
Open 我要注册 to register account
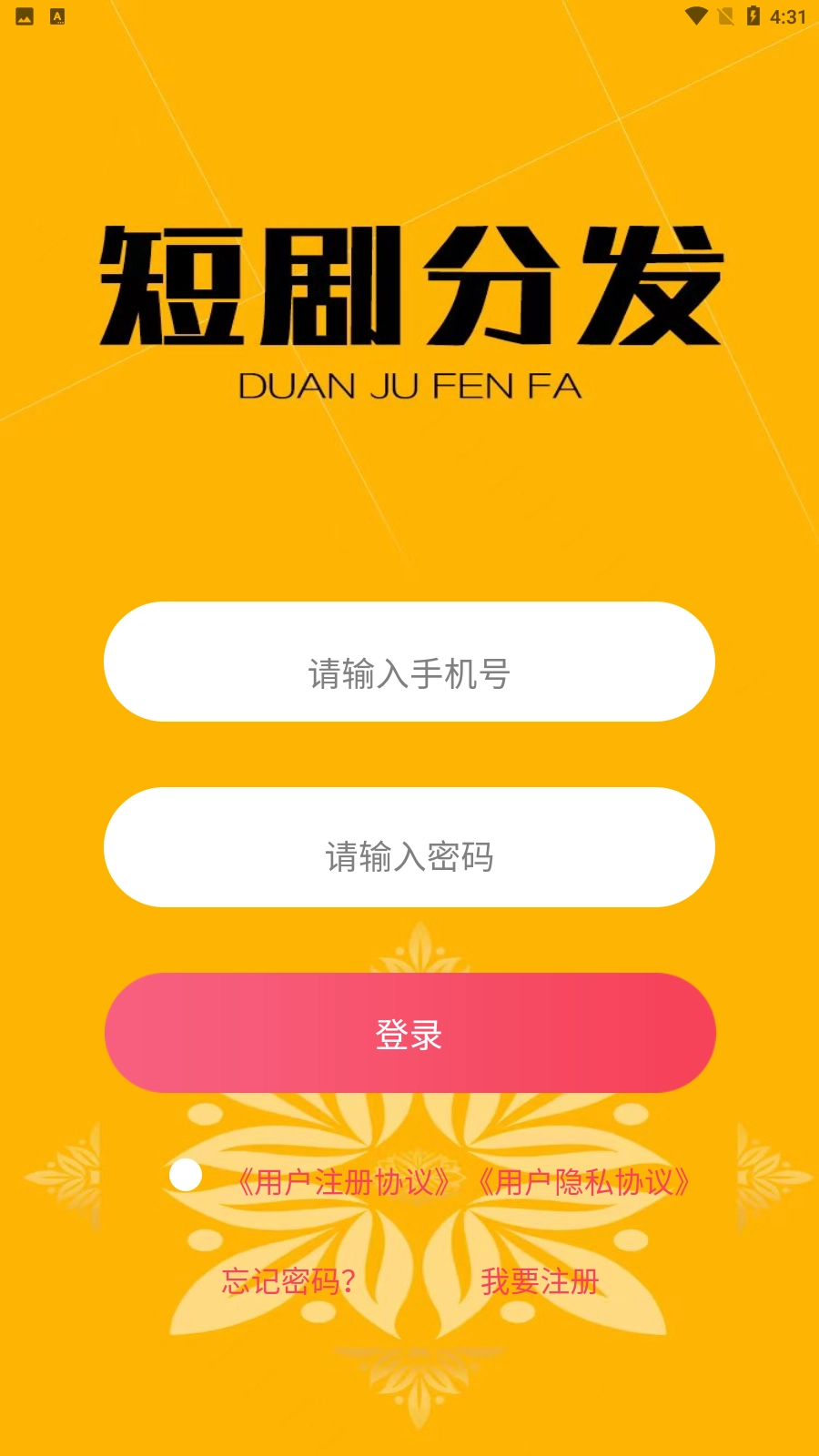point(540,1281)
